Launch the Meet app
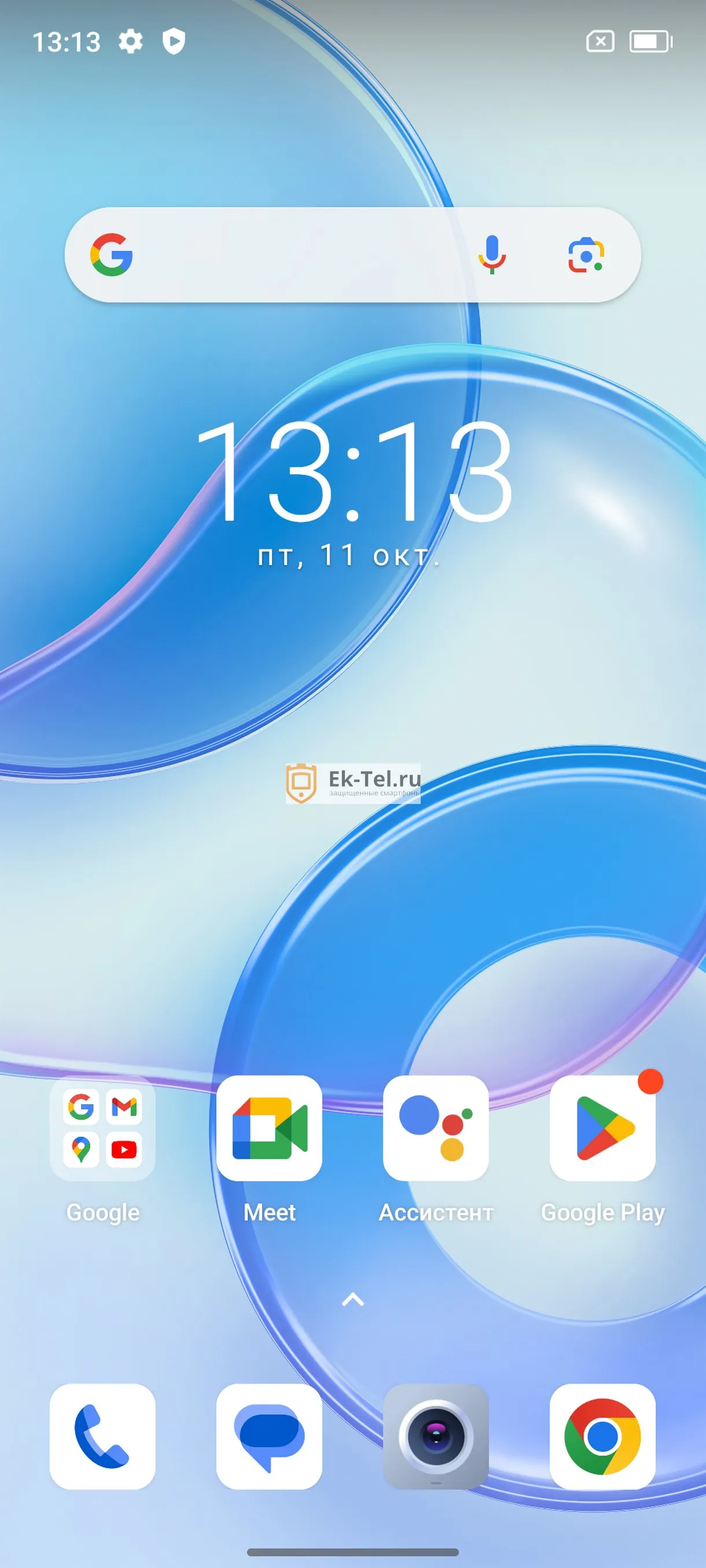Screen dimensions: 706x1568 point(269,1128)
